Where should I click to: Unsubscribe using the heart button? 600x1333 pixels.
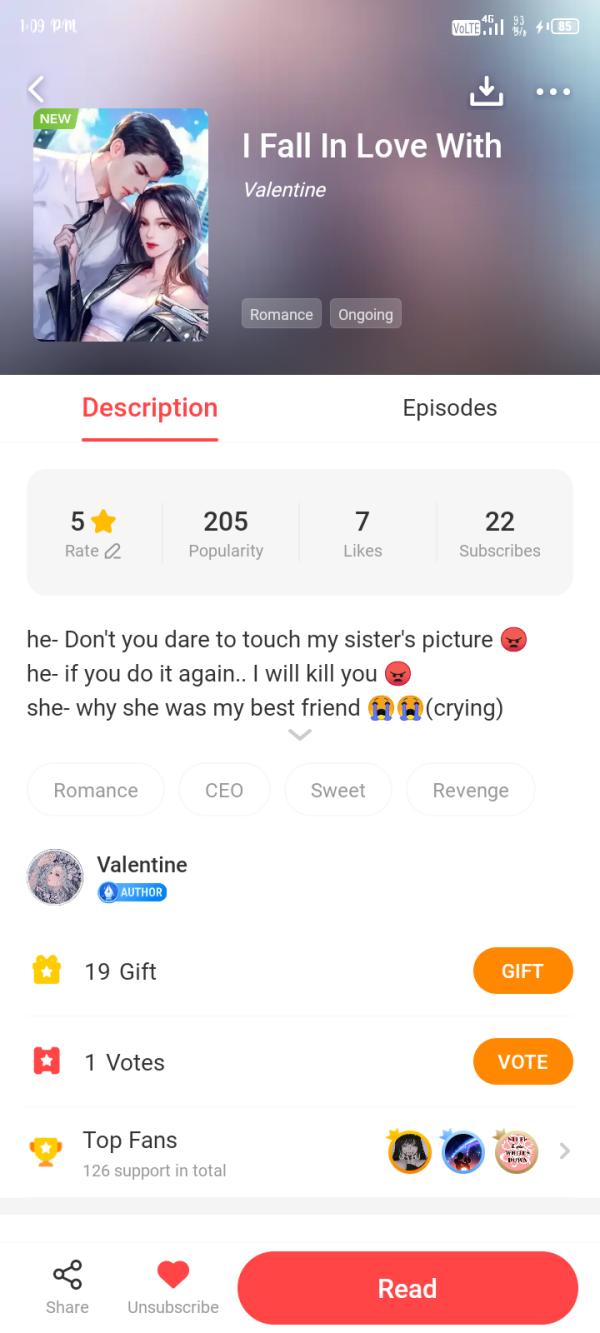tap(173, 1287)
